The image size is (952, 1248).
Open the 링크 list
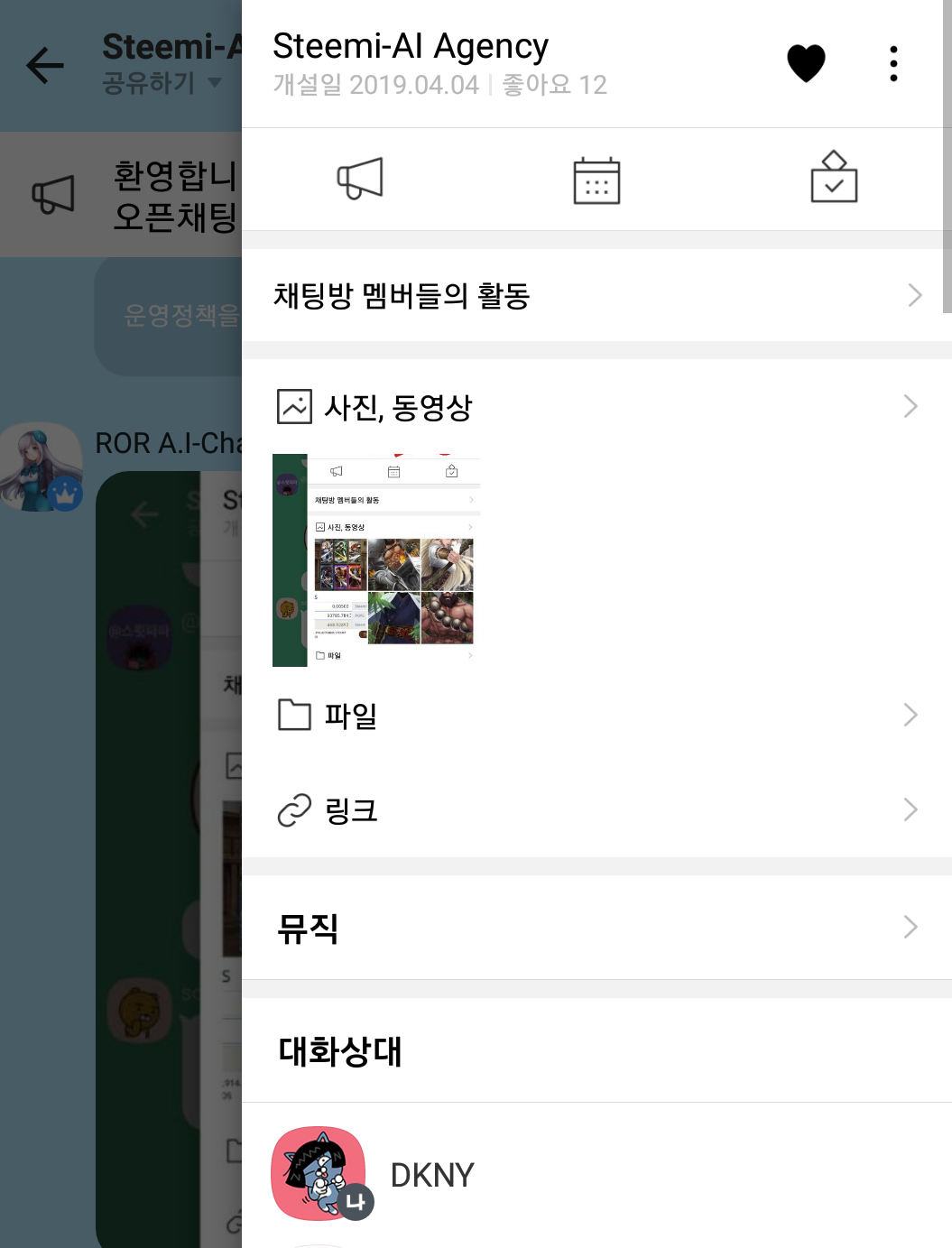click(596, 810)
